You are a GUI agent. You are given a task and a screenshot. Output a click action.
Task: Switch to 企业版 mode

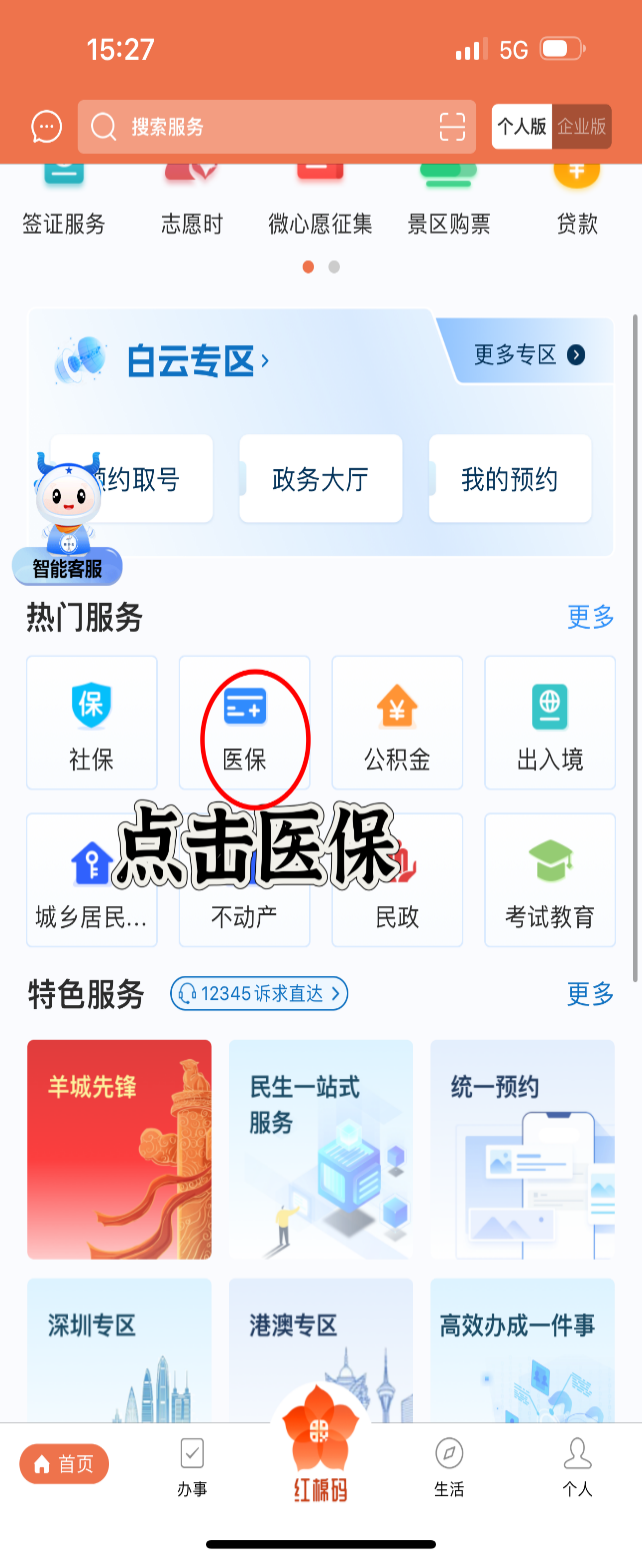tap(582, 127)
